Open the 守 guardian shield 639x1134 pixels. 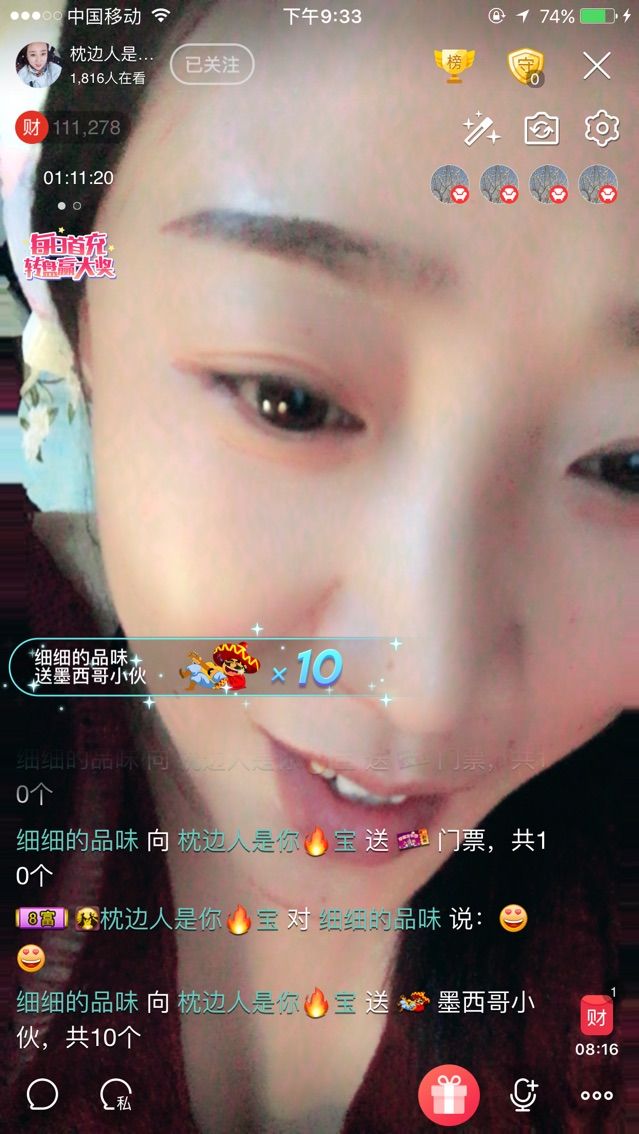[x=525, y=66]
